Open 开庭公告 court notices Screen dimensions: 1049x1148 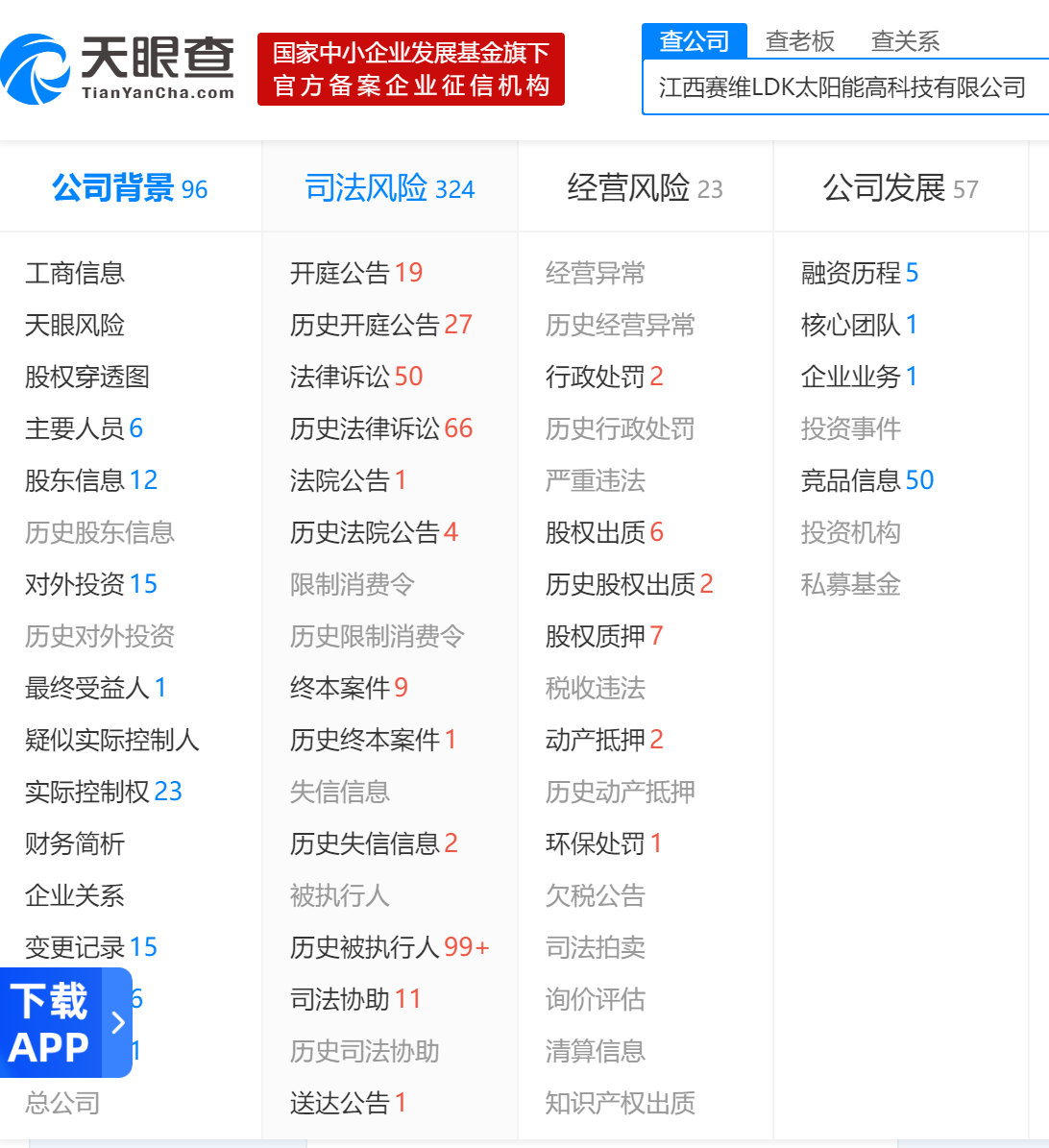356,274
